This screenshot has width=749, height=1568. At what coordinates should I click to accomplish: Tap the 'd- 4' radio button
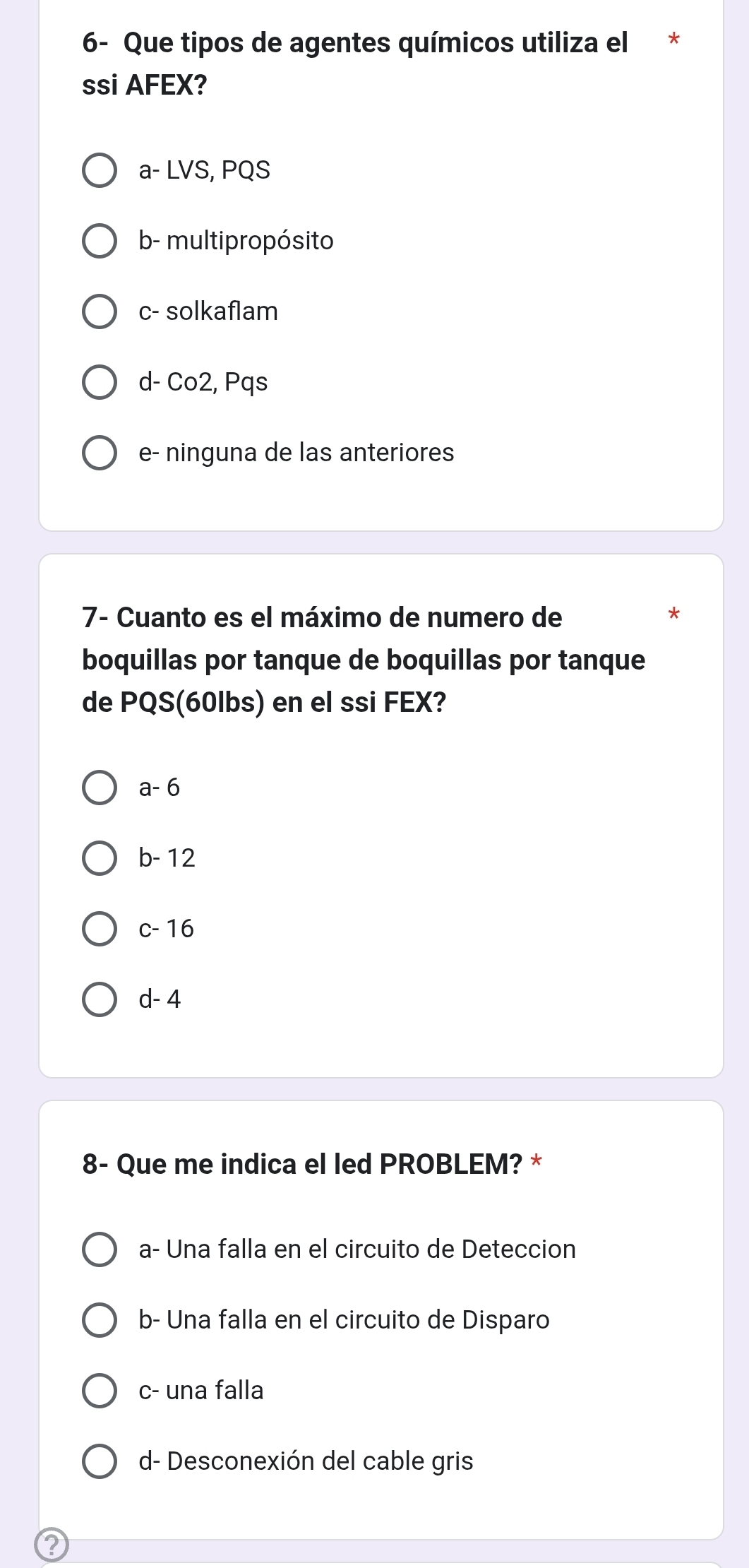[x=100, y=1000]
